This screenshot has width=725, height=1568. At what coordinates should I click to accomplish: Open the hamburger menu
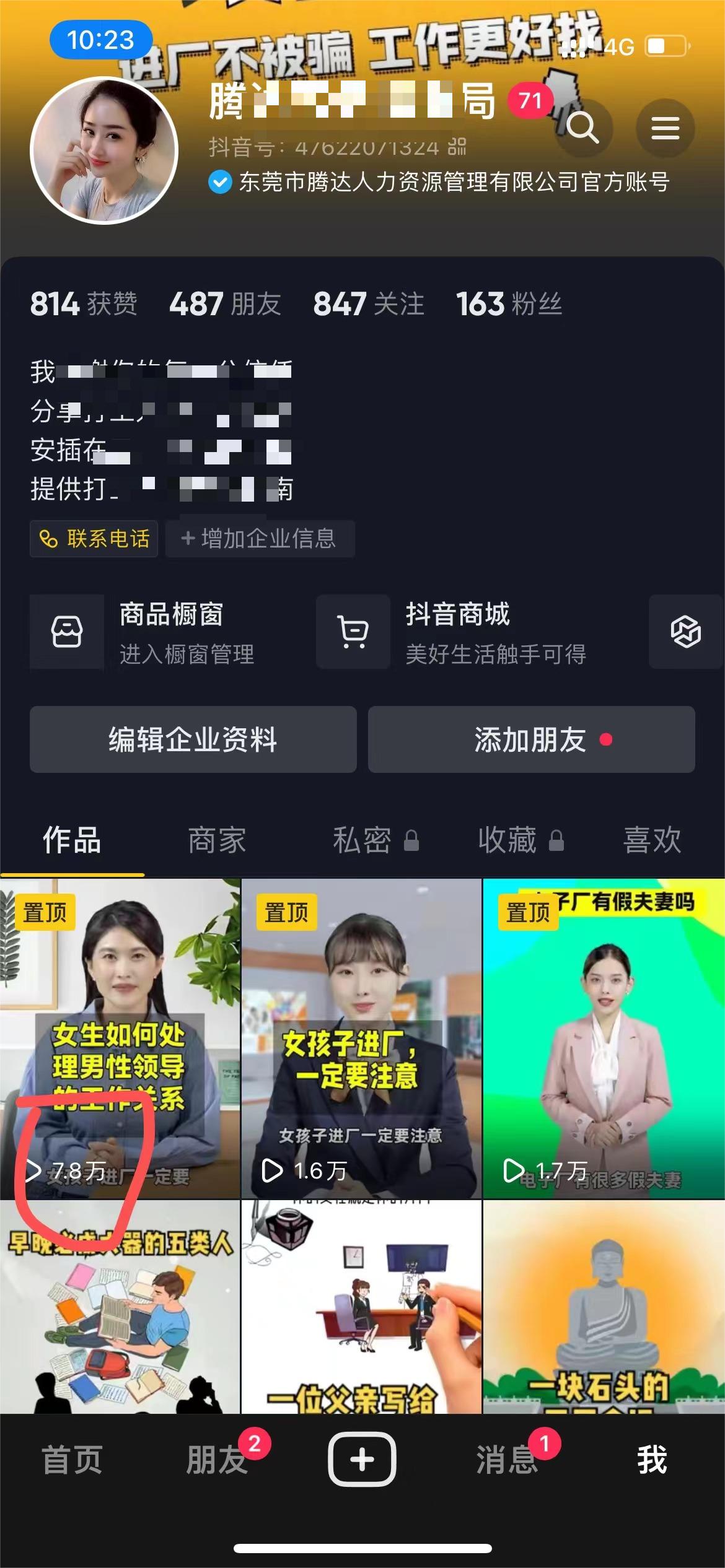666,128
